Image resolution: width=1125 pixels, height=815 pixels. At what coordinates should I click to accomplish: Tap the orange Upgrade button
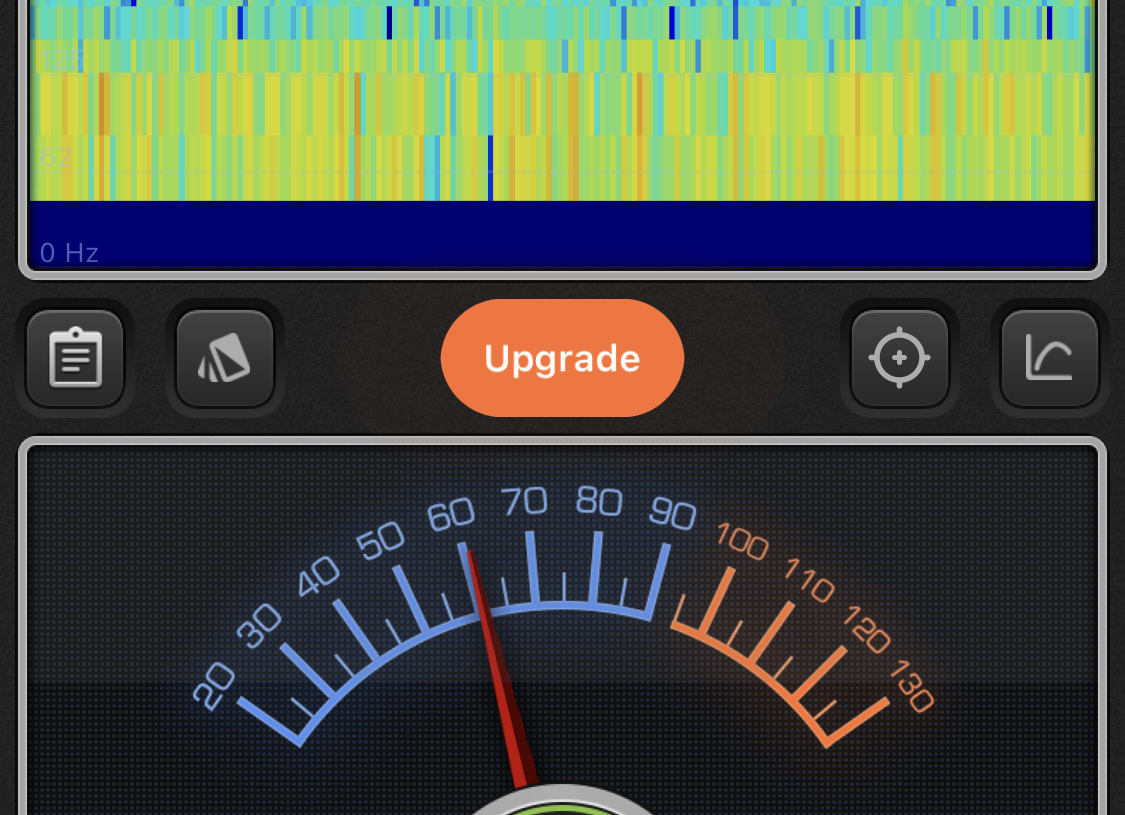pyautogui.click(x=562, y=358)
